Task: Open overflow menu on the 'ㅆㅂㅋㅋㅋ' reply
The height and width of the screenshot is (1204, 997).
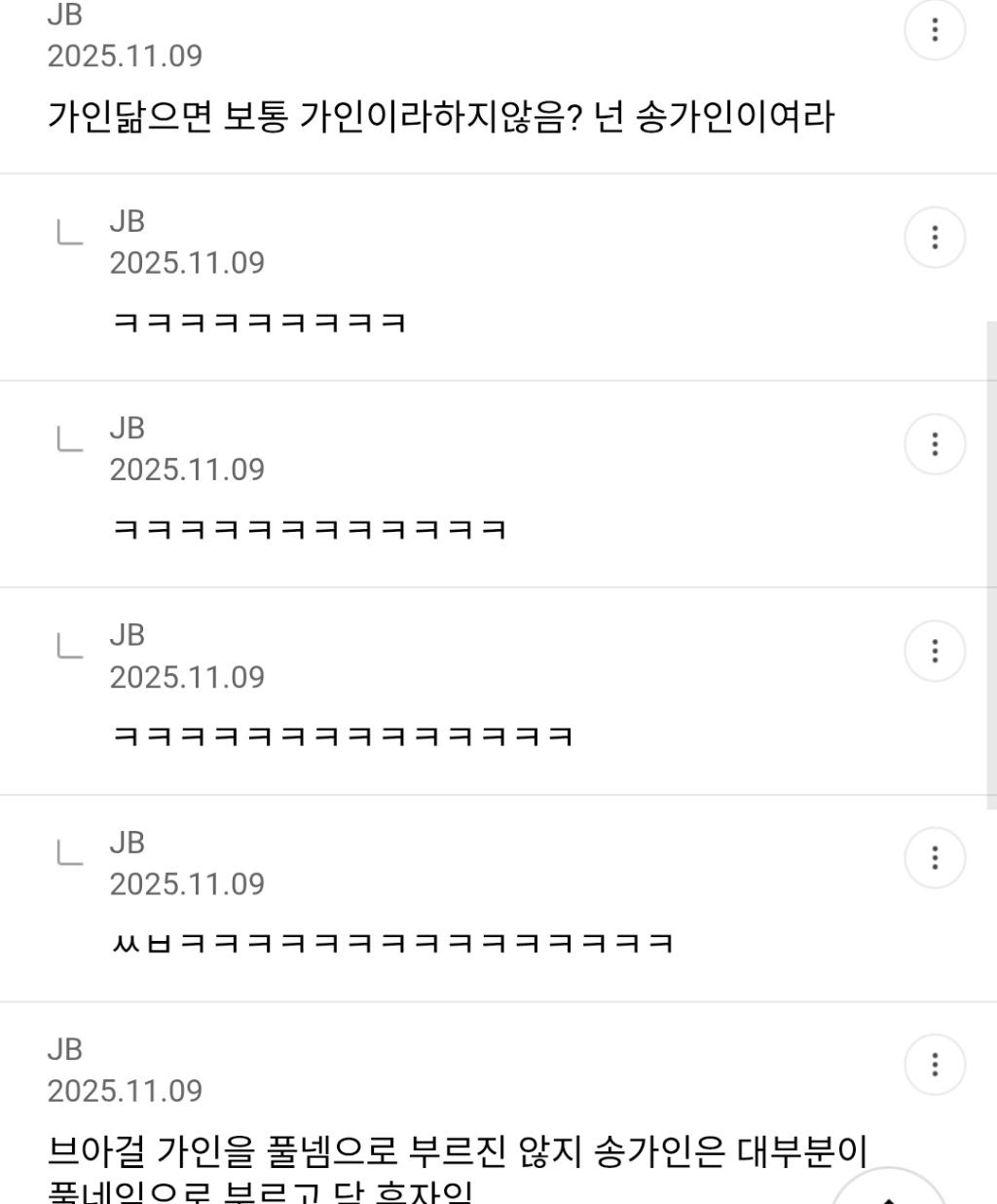Action: [x=935, y=858]
